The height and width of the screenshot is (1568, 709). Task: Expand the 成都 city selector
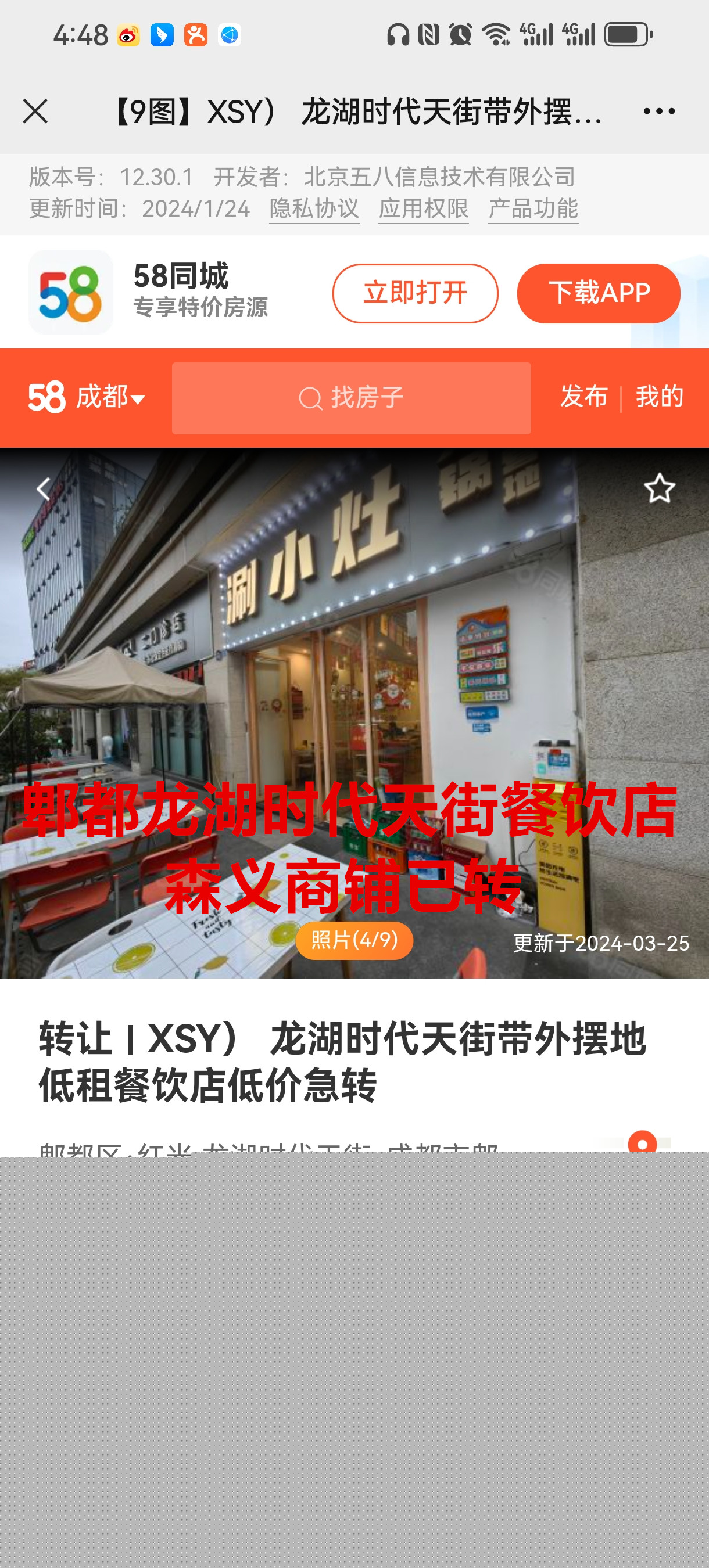coord(110,398)
